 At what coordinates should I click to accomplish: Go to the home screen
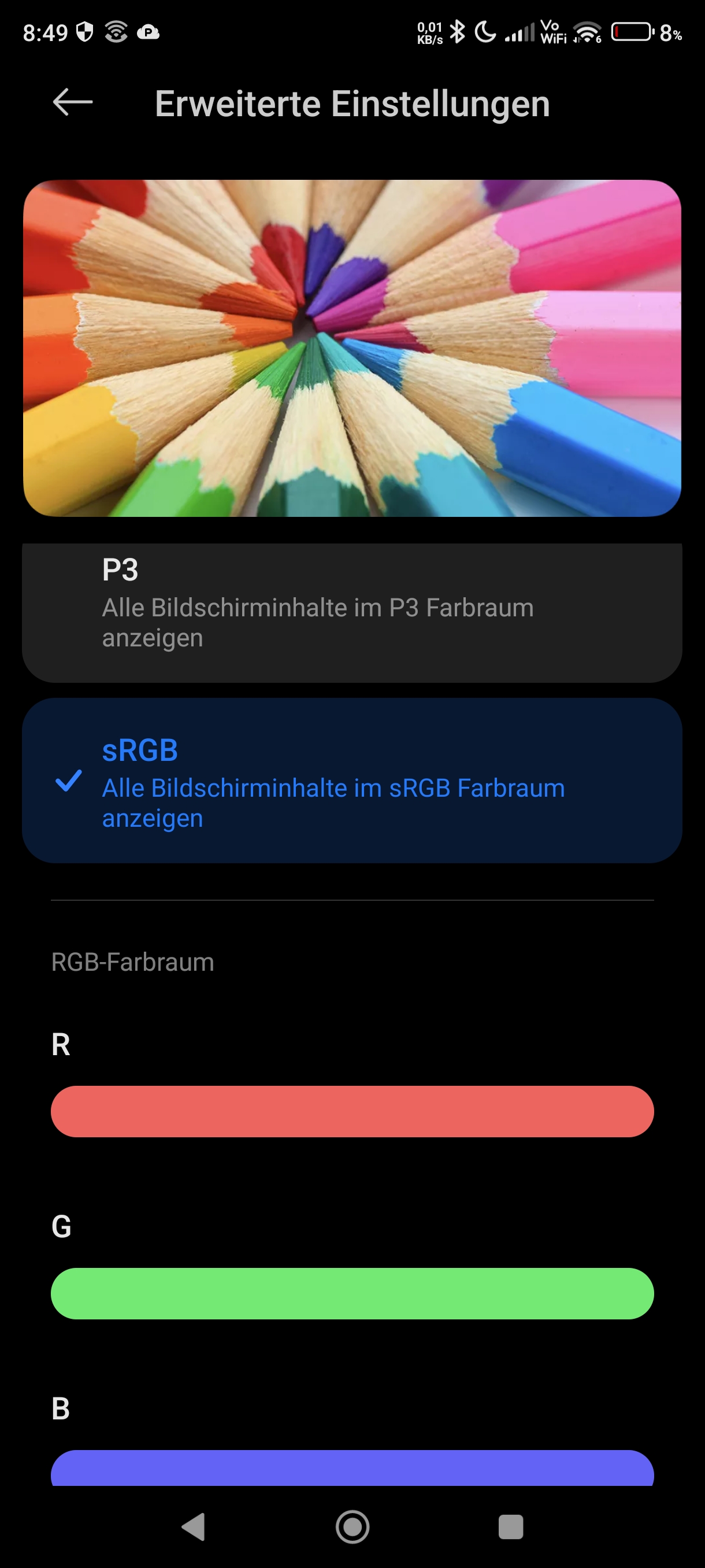[x=352, y=1526]
